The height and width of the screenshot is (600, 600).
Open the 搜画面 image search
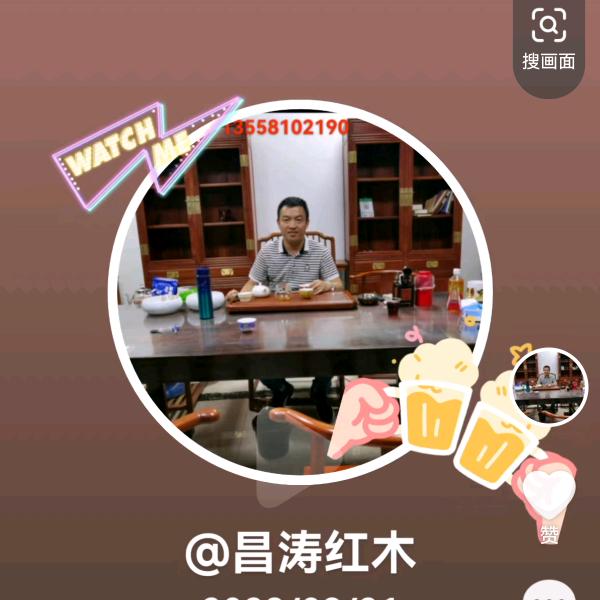click(x=549, y=39)
